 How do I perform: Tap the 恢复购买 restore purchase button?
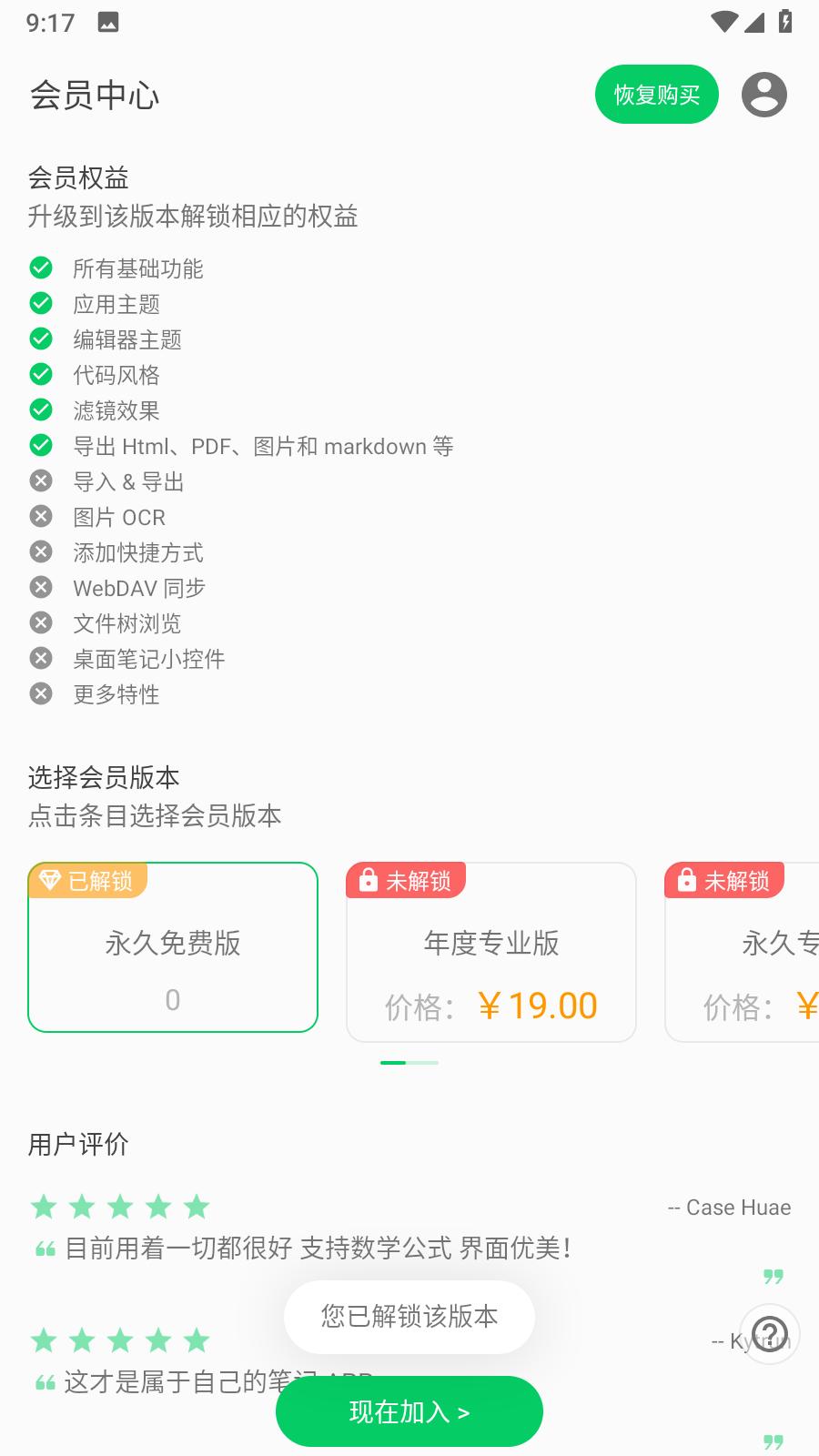(x=656, y=95)
